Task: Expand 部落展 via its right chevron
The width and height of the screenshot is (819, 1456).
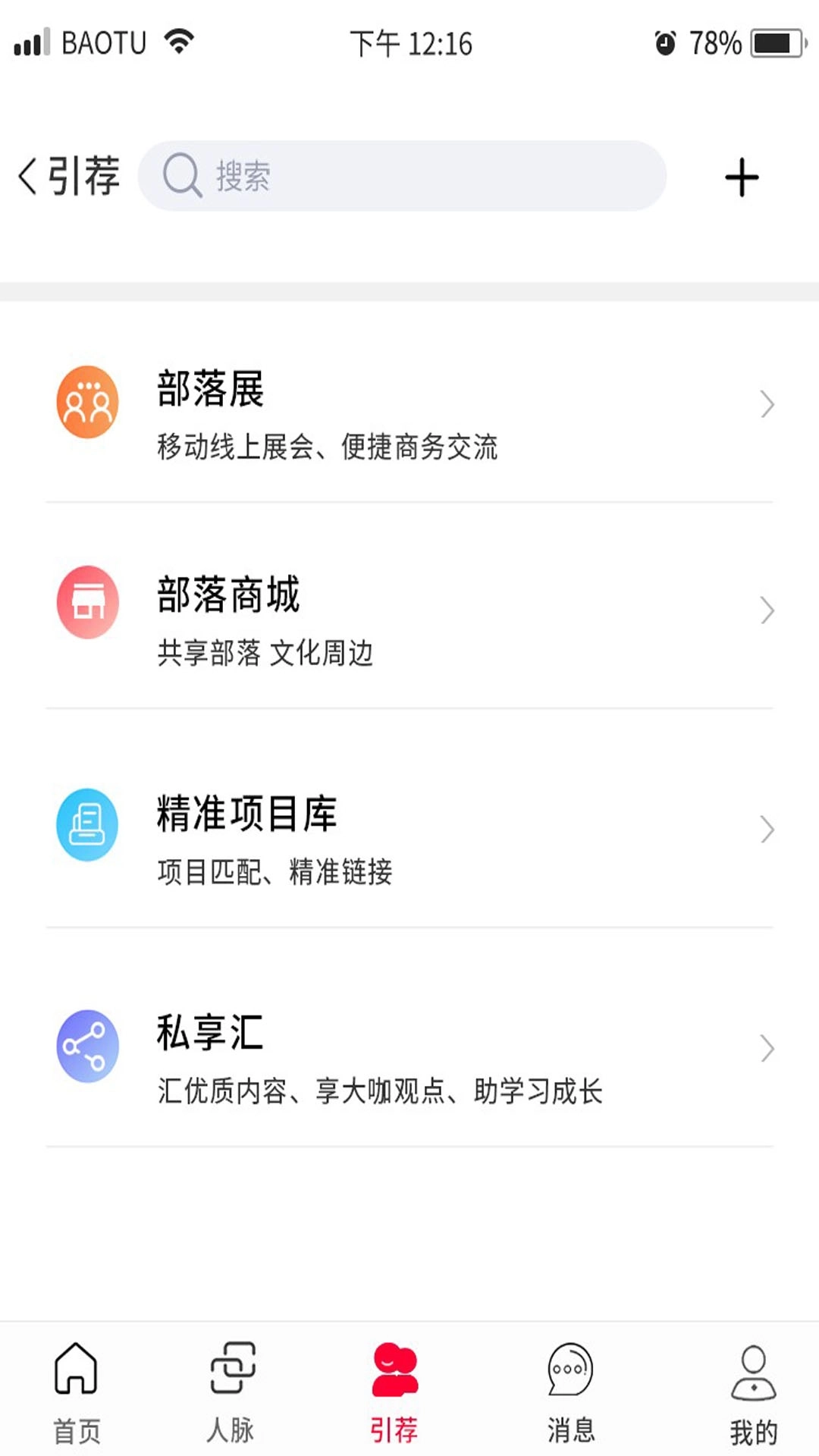Action: coord(768,405)
